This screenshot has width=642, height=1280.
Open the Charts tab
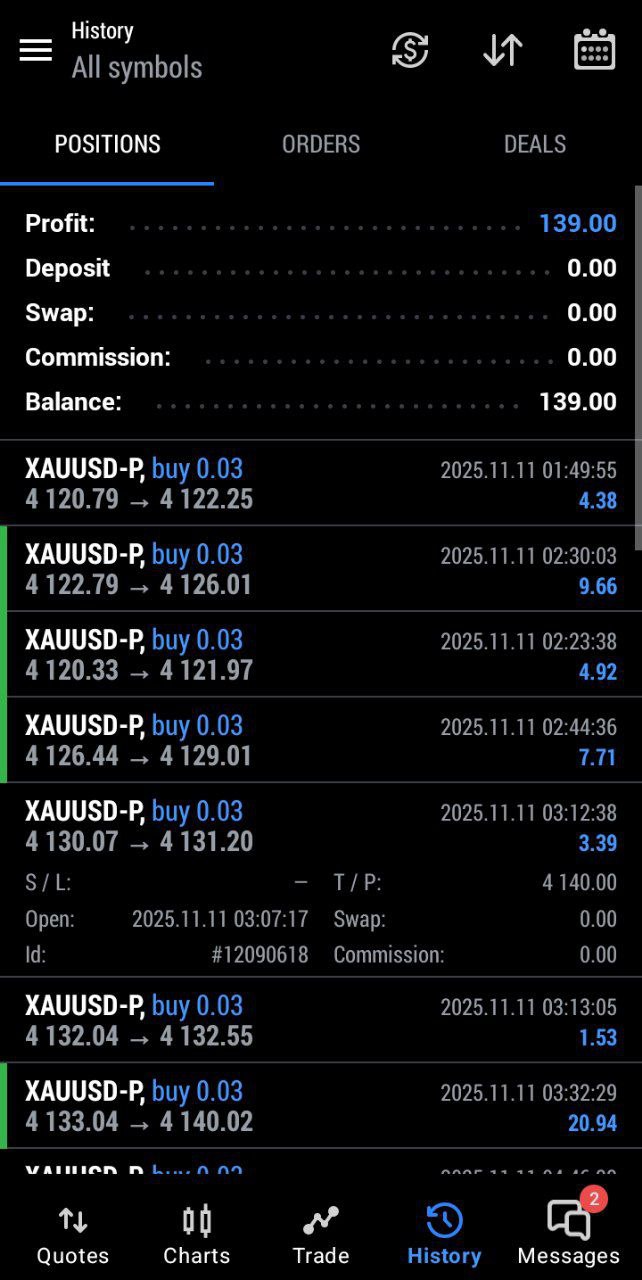click(x=197, y=1235)
